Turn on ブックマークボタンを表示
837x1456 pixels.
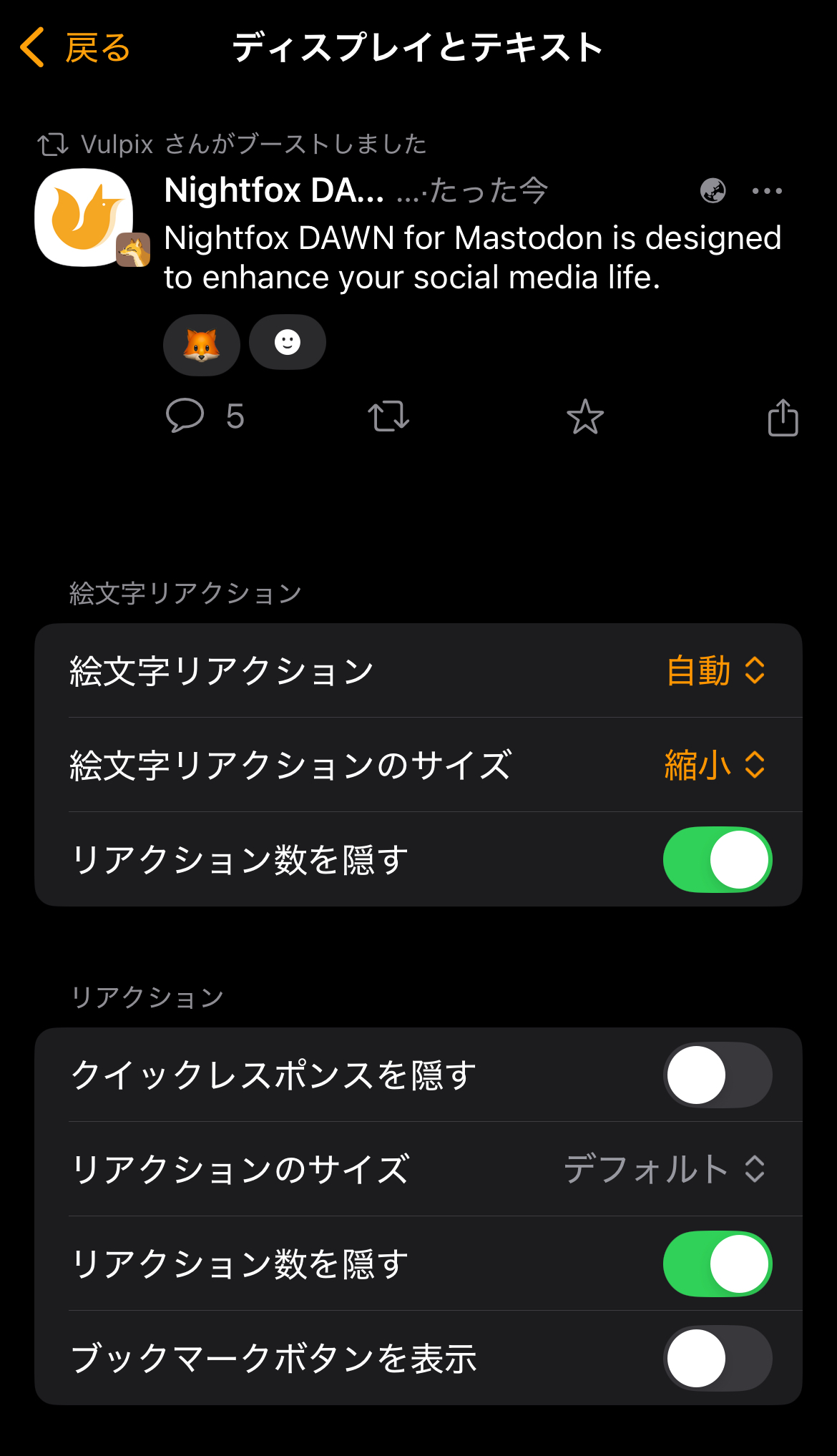[x=717, y=1358]
